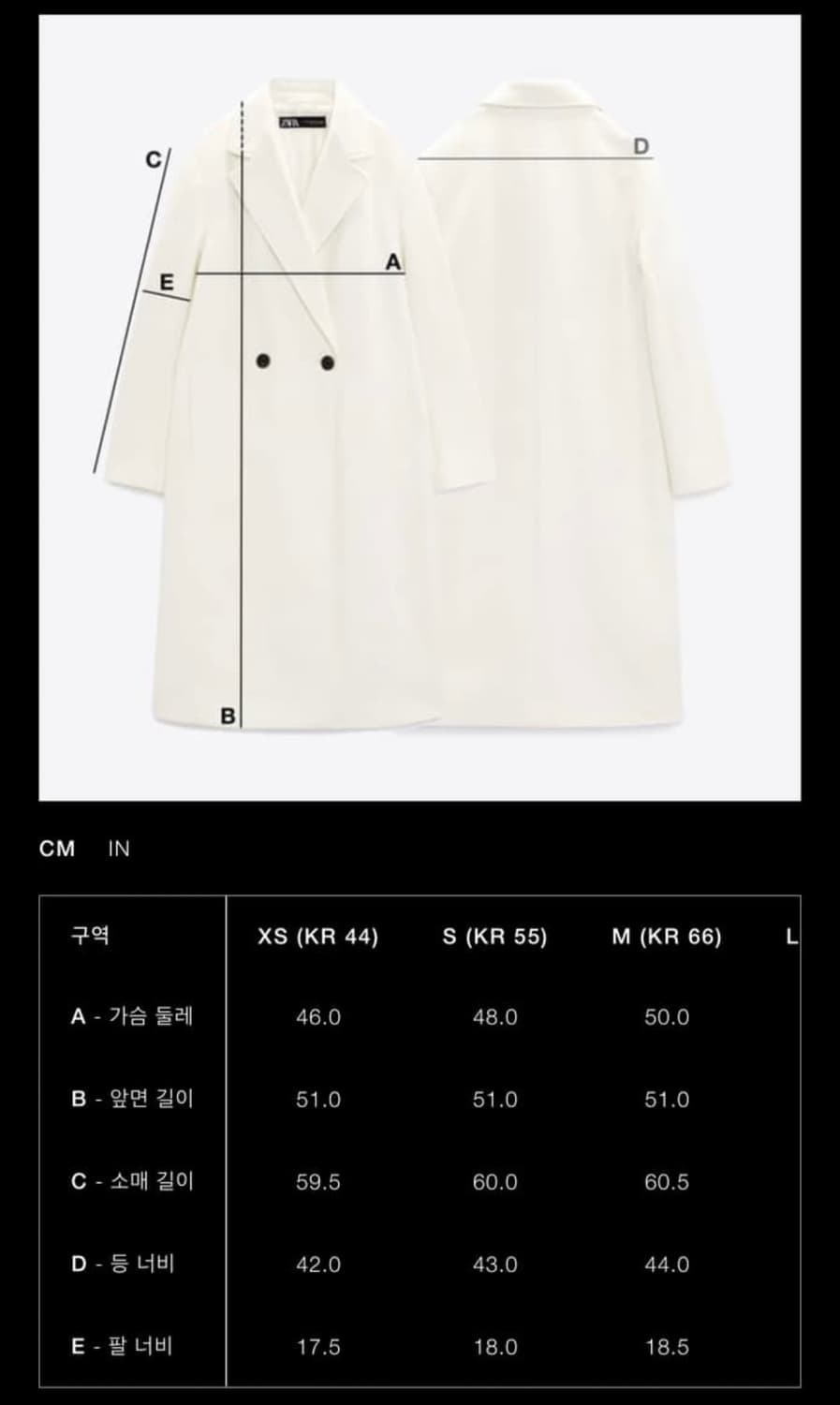
Task: Open the A - 가슴 둘레 row label
Action: (x=136, y=1018)
